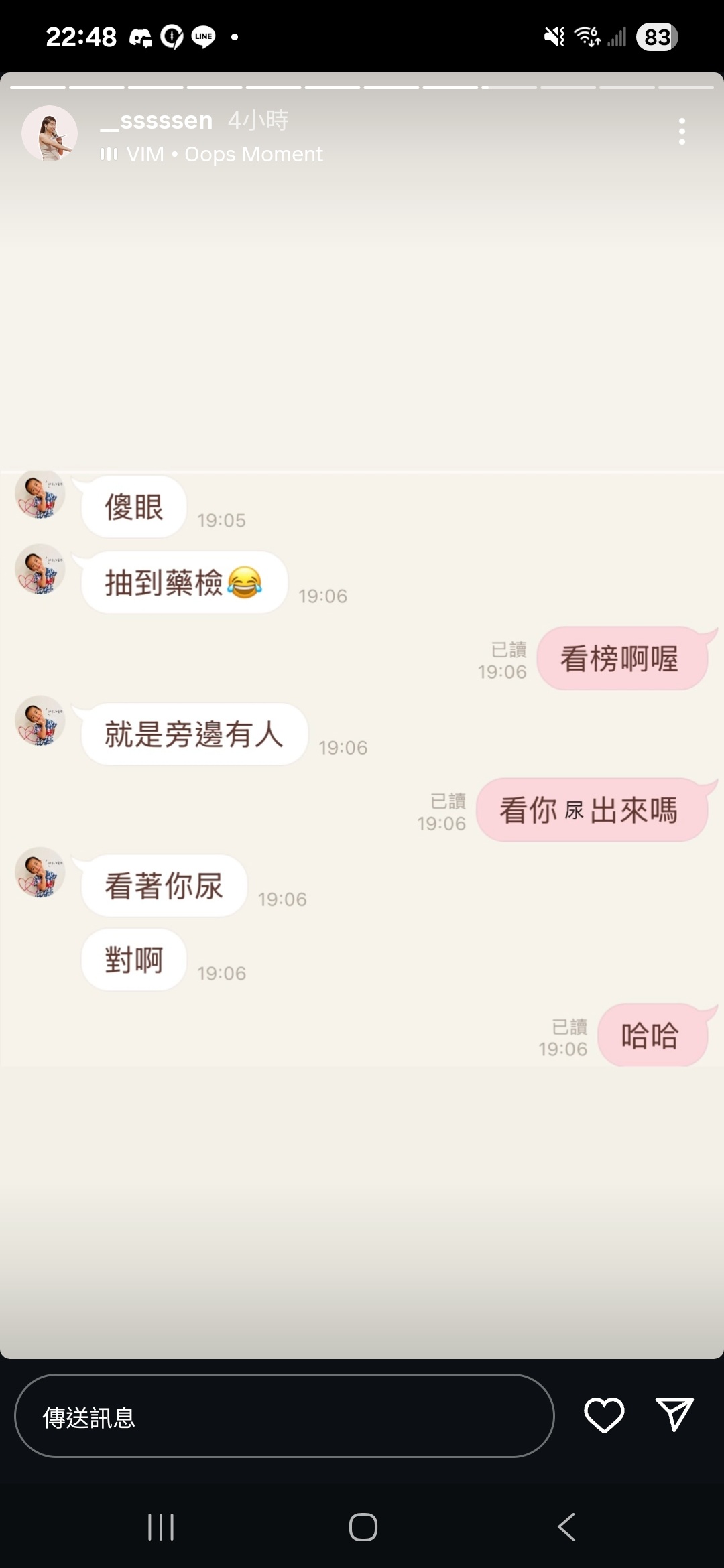This screenshot has width=724, height=1568.
Task: Tap the 傳送訊息 message field
Action: tap(284, 1416)
